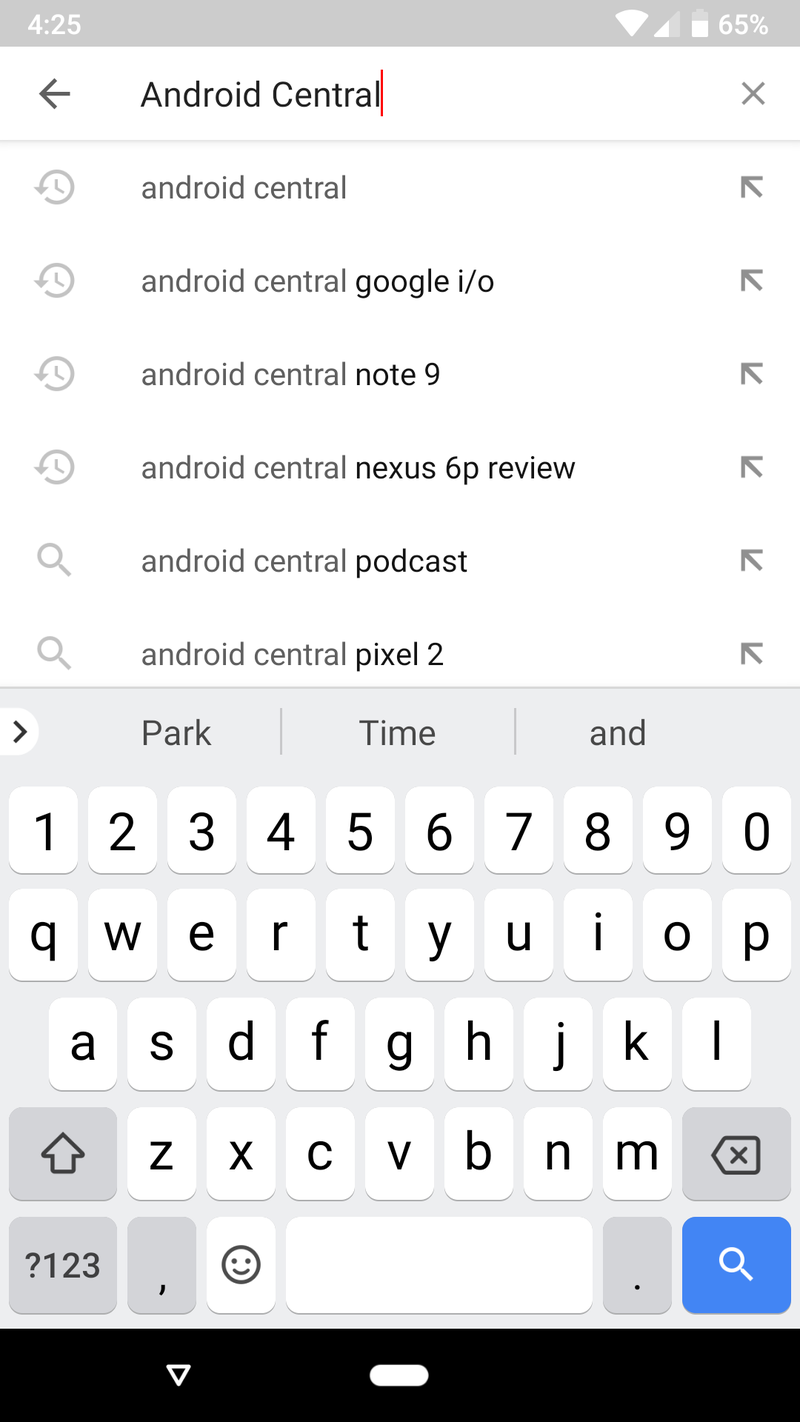Insert android central pixel 2 via its diagonal arrow
The width and height of the screenshot is (800, 1422).
pyautogui.click(x=751, y=654)
